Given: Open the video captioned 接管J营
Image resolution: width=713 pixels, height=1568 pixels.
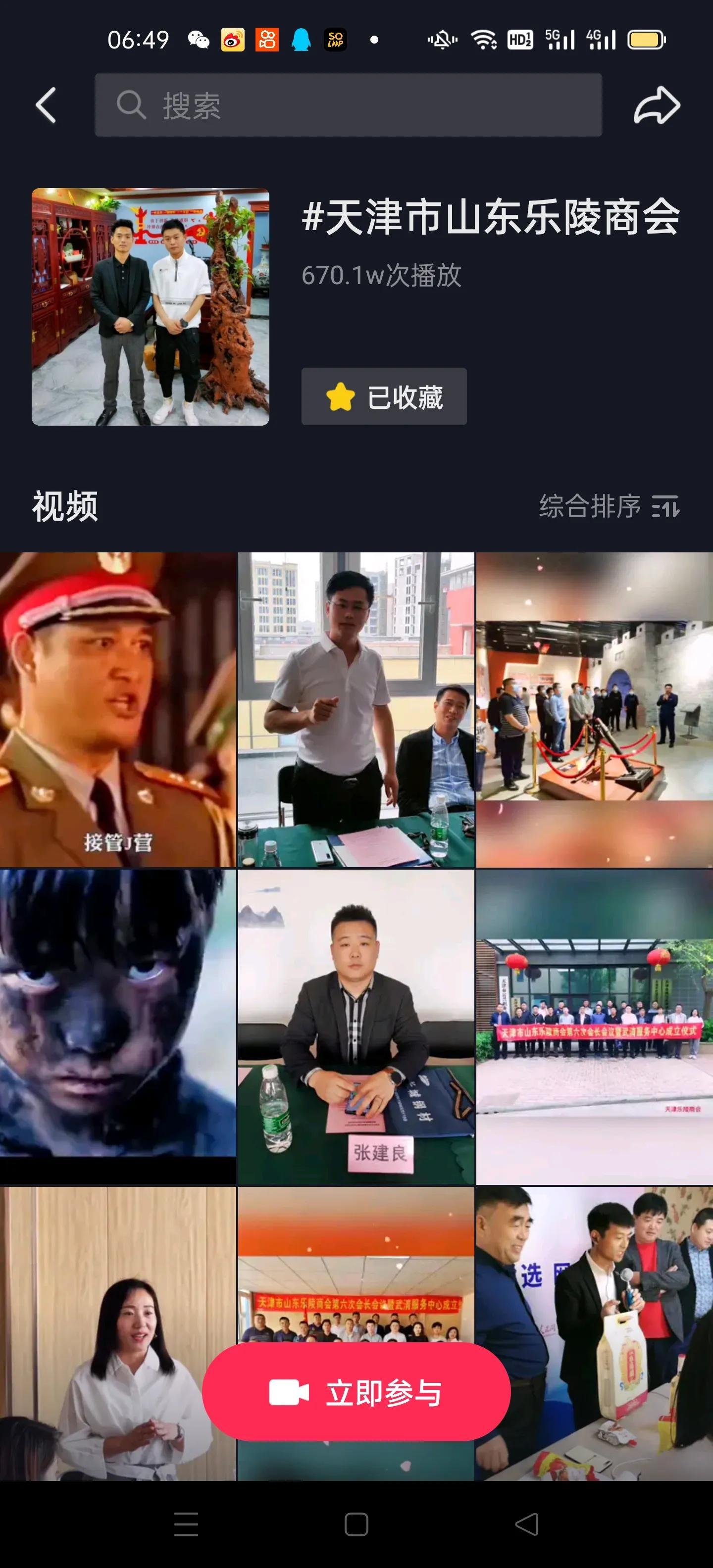Looking at the screenshot, I should 117,709.
